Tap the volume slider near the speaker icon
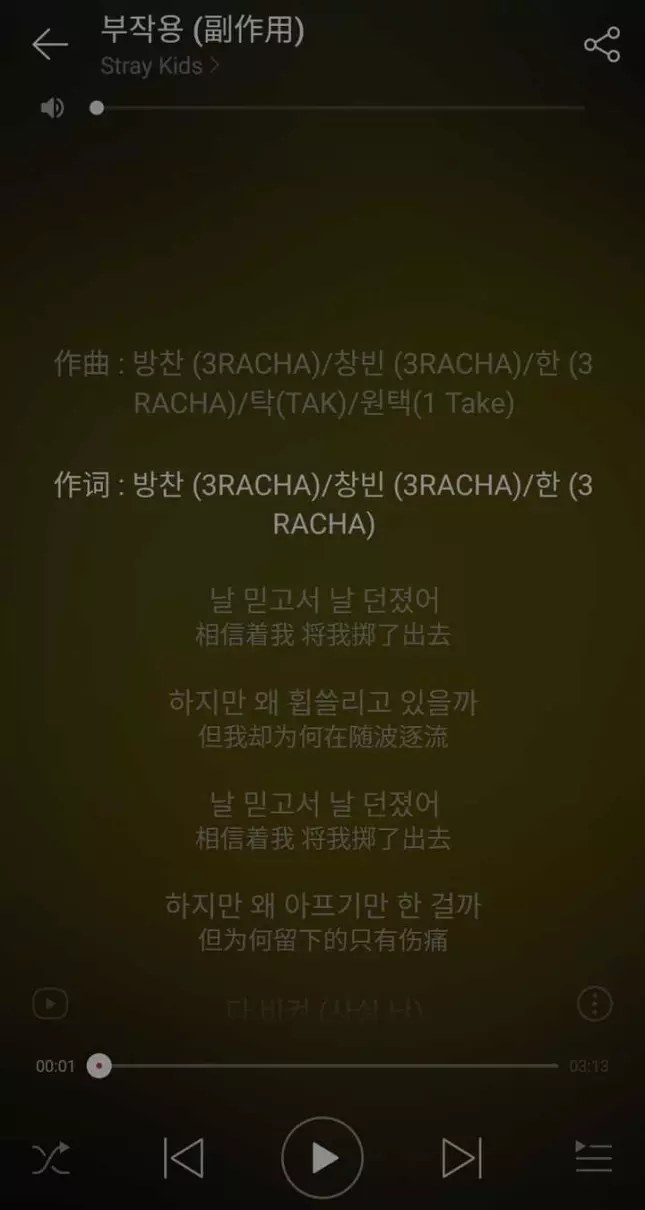The image size is (645, 1210). pos(338,108)
